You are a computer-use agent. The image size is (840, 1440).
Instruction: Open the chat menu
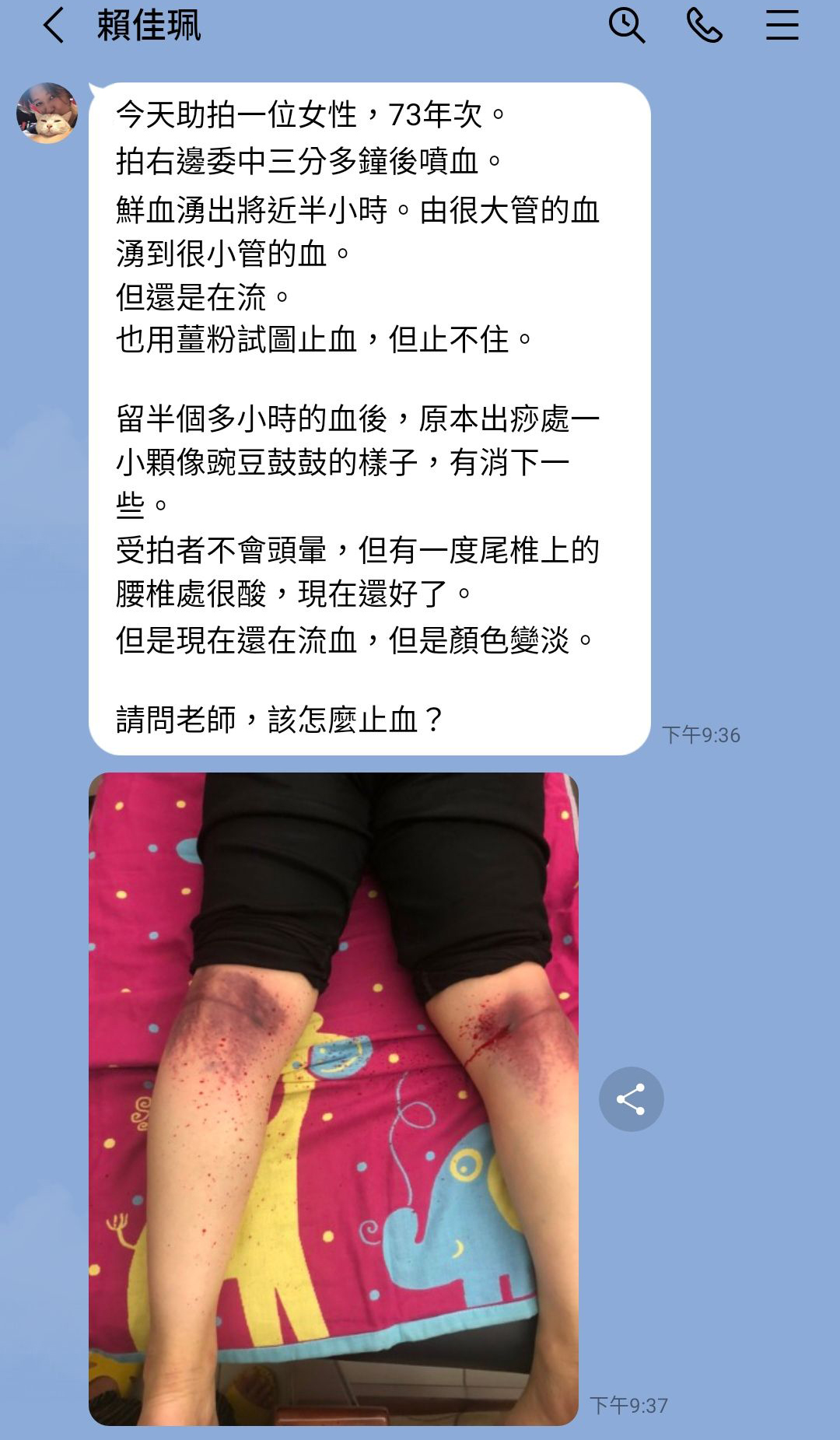click(x=782, y=26)
